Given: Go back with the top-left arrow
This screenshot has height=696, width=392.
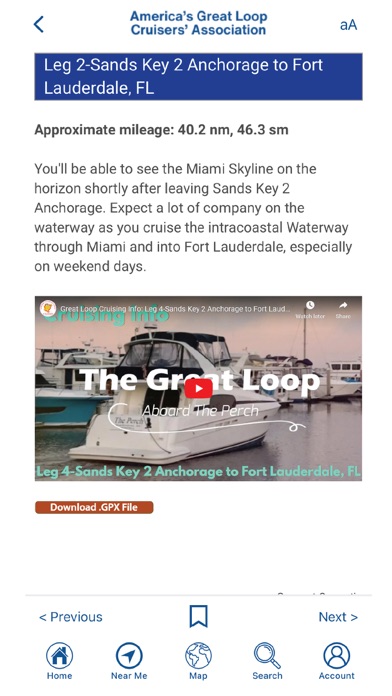Looking at the screenshot, I should coord(39,24).
